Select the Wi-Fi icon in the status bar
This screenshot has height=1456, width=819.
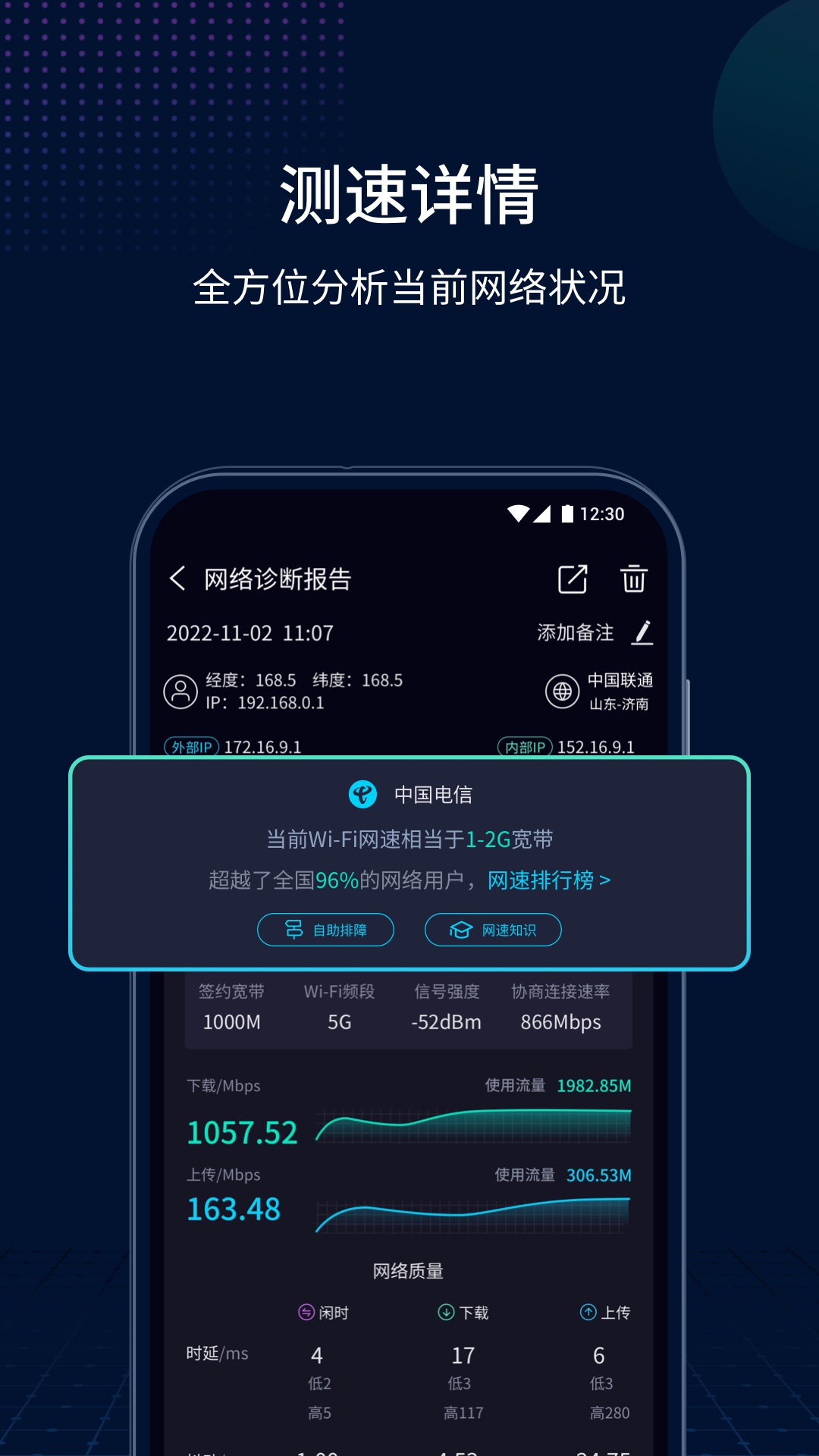pos(519,513)
